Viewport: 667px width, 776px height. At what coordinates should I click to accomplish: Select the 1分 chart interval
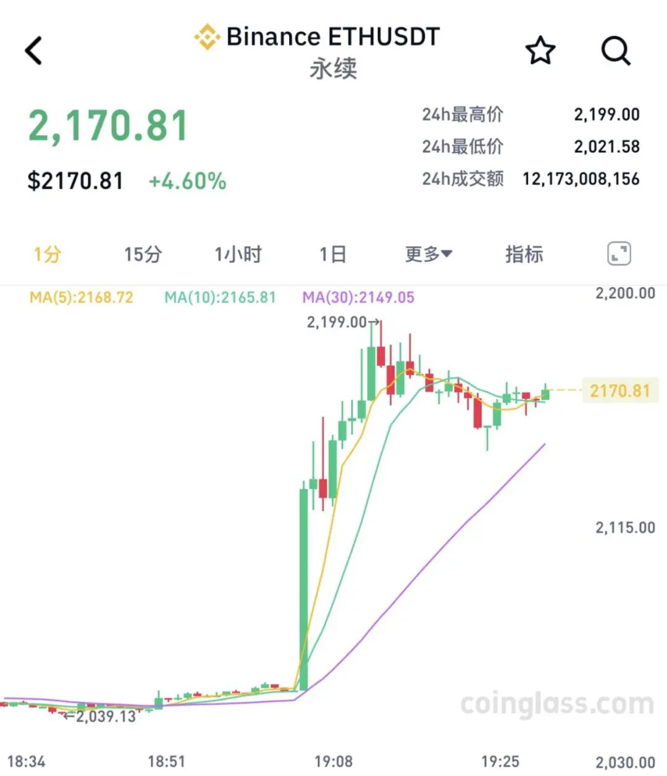click(47, 254)
